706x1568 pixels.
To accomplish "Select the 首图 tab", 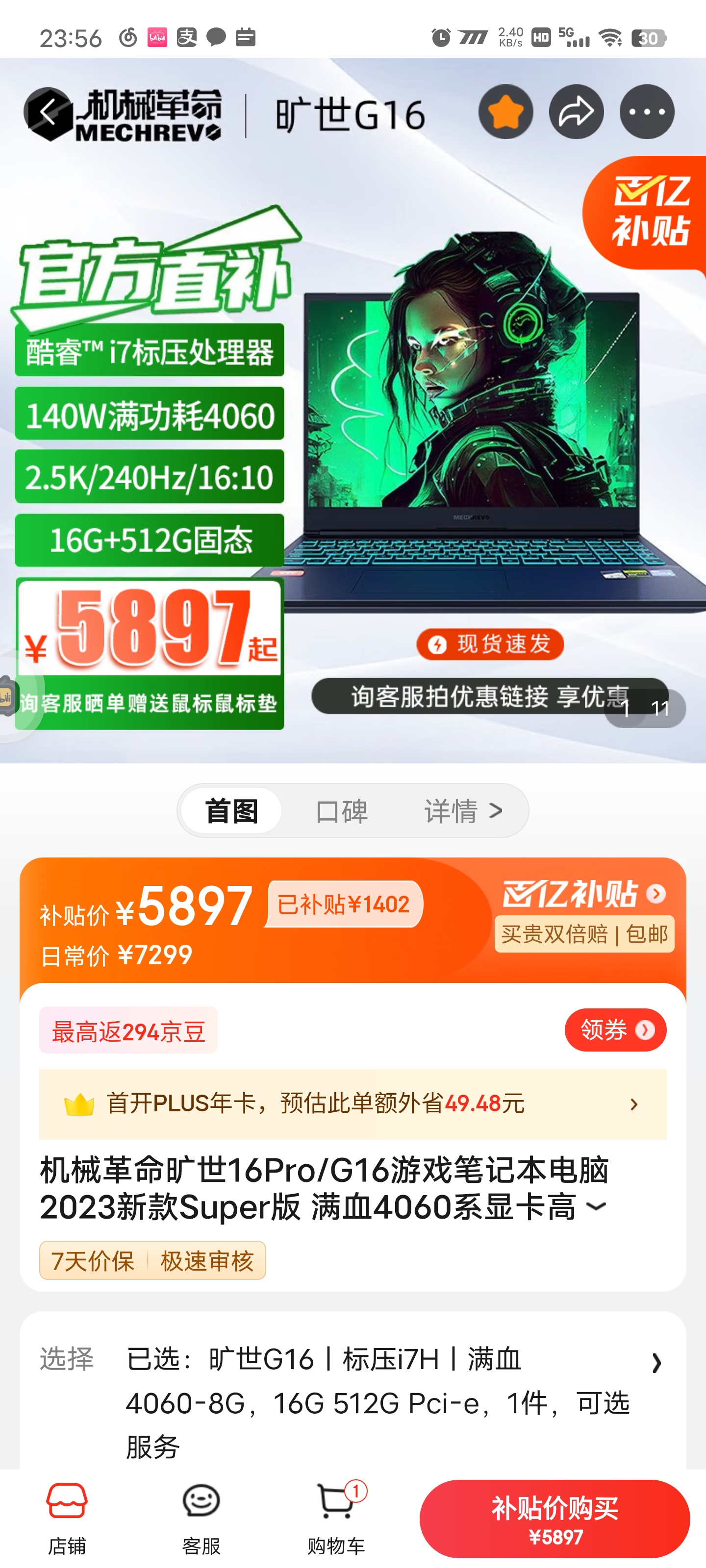I will click(231, 811).
